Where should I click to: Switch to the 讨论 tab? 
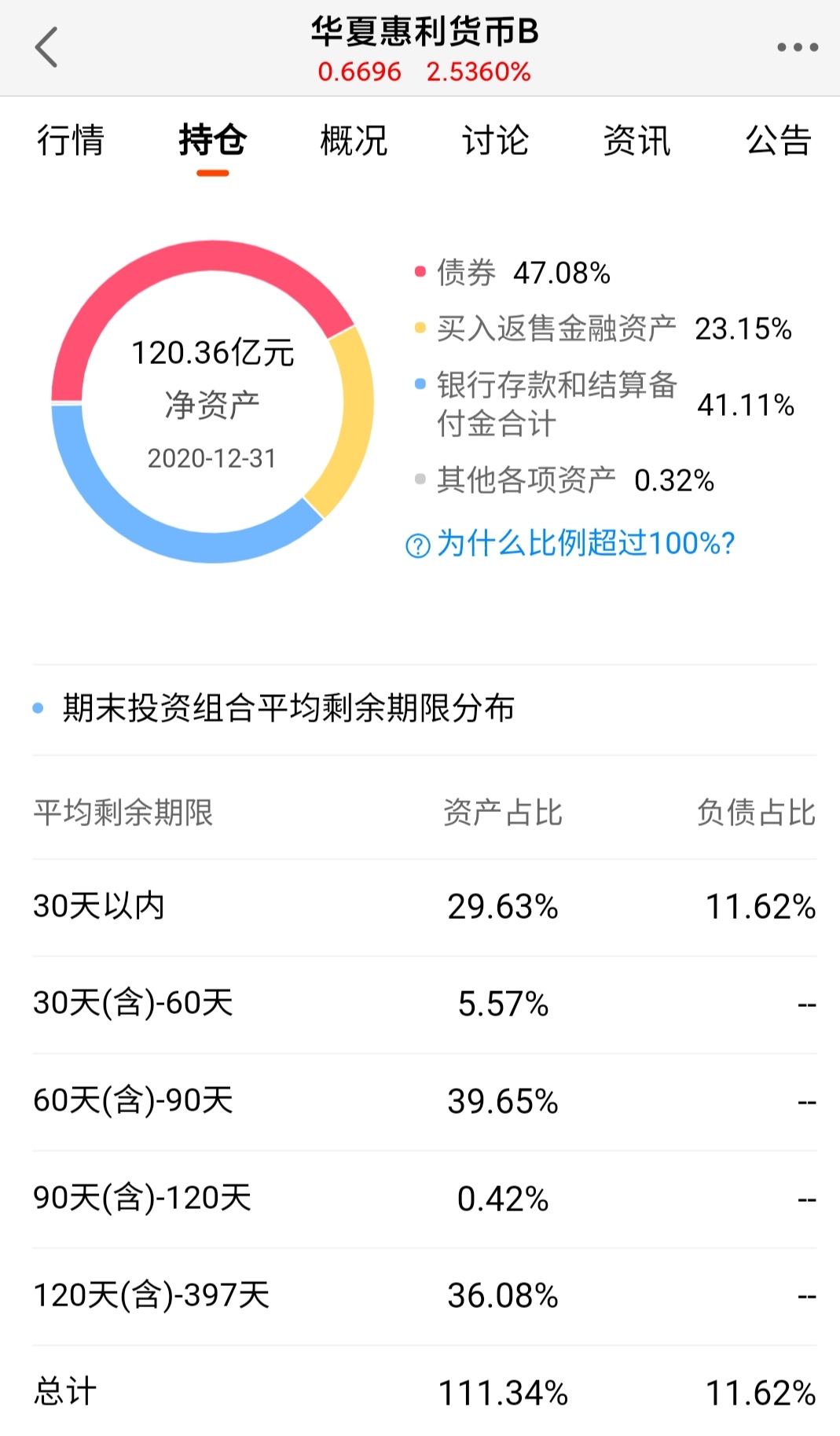click(x=494, y=141)
